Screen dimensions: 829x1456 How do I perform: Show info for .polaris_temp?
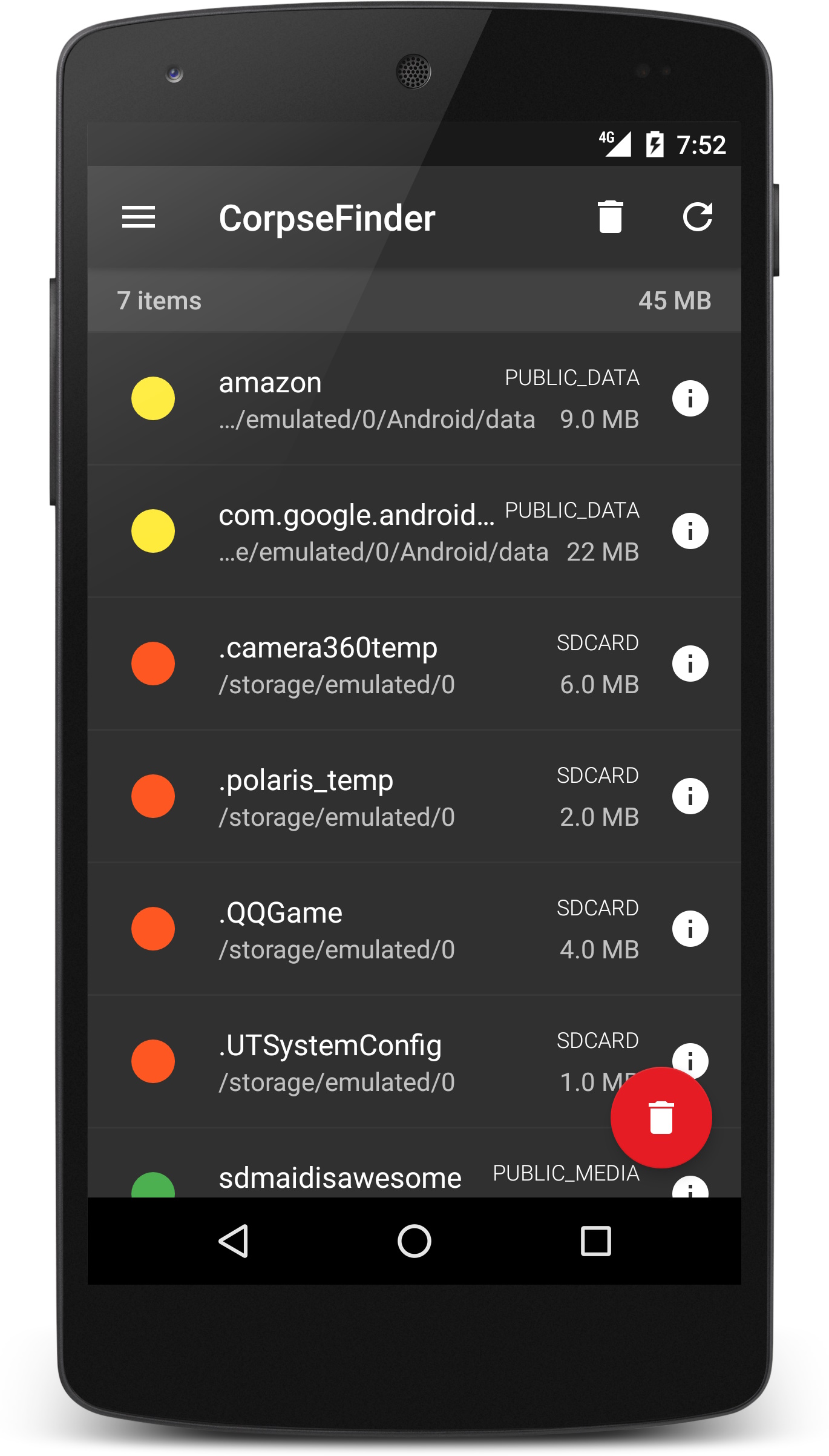click(690, 797)
